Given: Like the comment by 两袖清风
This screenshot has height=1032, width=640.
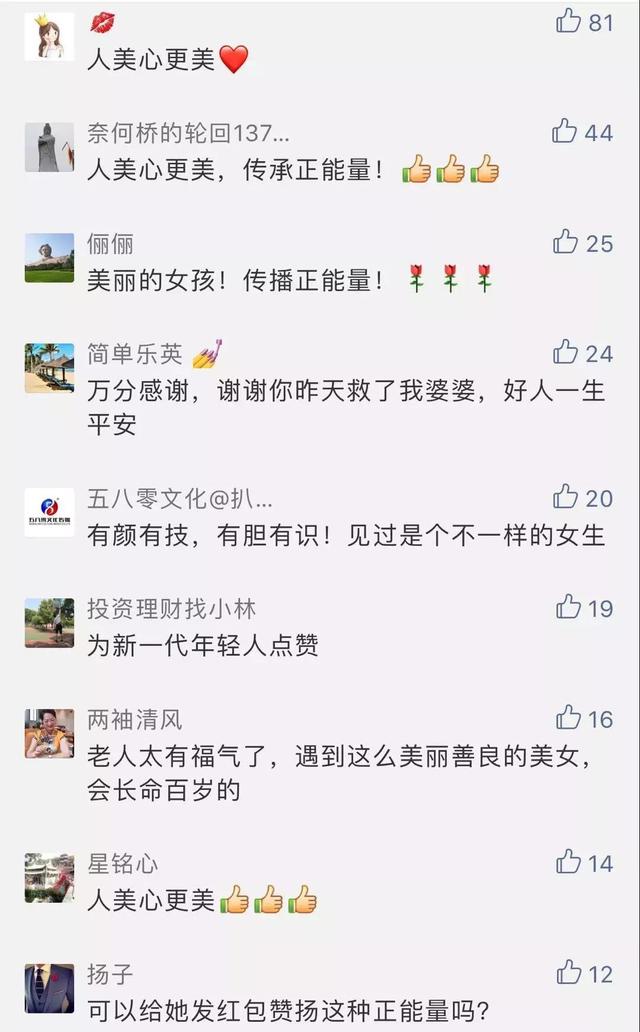Looking at the screenshot, I should [x=568, y=717].
